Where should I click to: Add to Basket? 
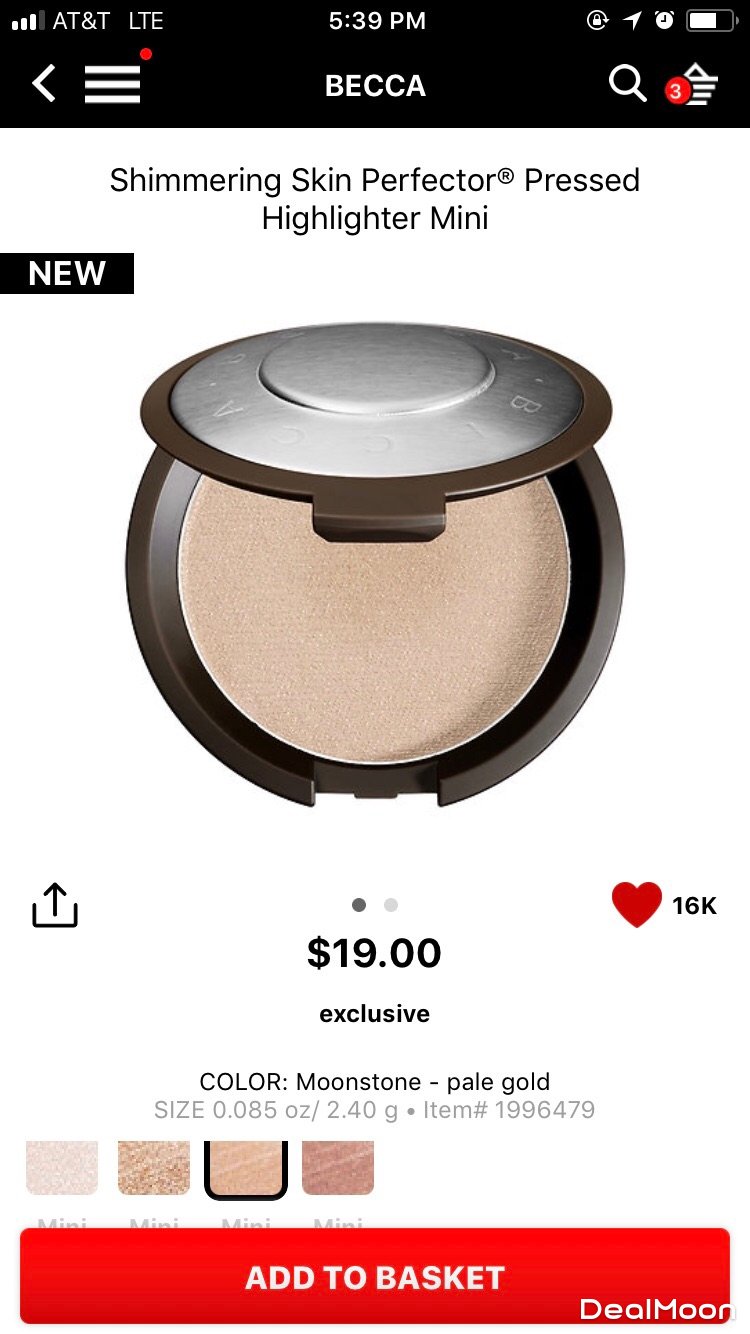tap(375, 1276)
